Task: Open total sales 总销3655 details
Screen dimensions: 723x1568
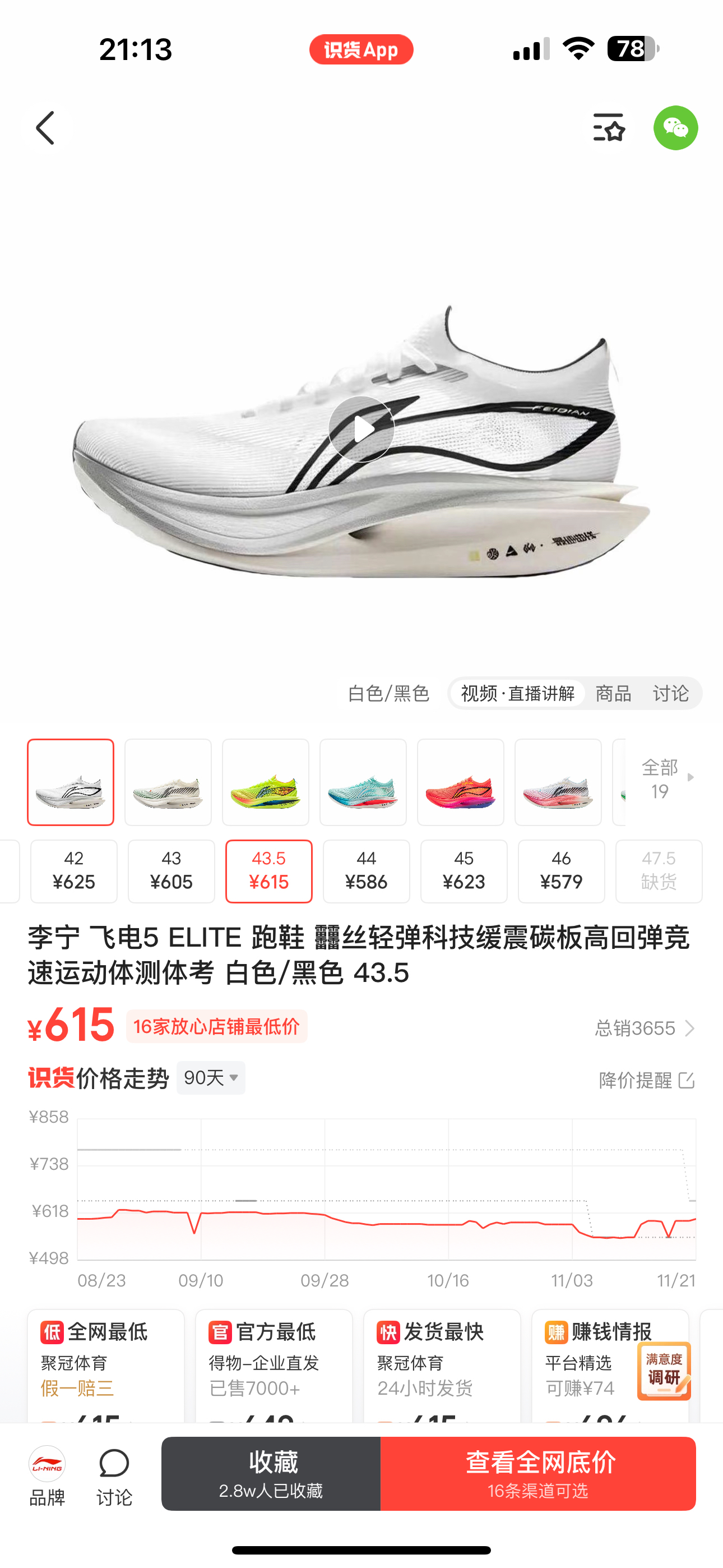Action: [x=644, y=1028]
